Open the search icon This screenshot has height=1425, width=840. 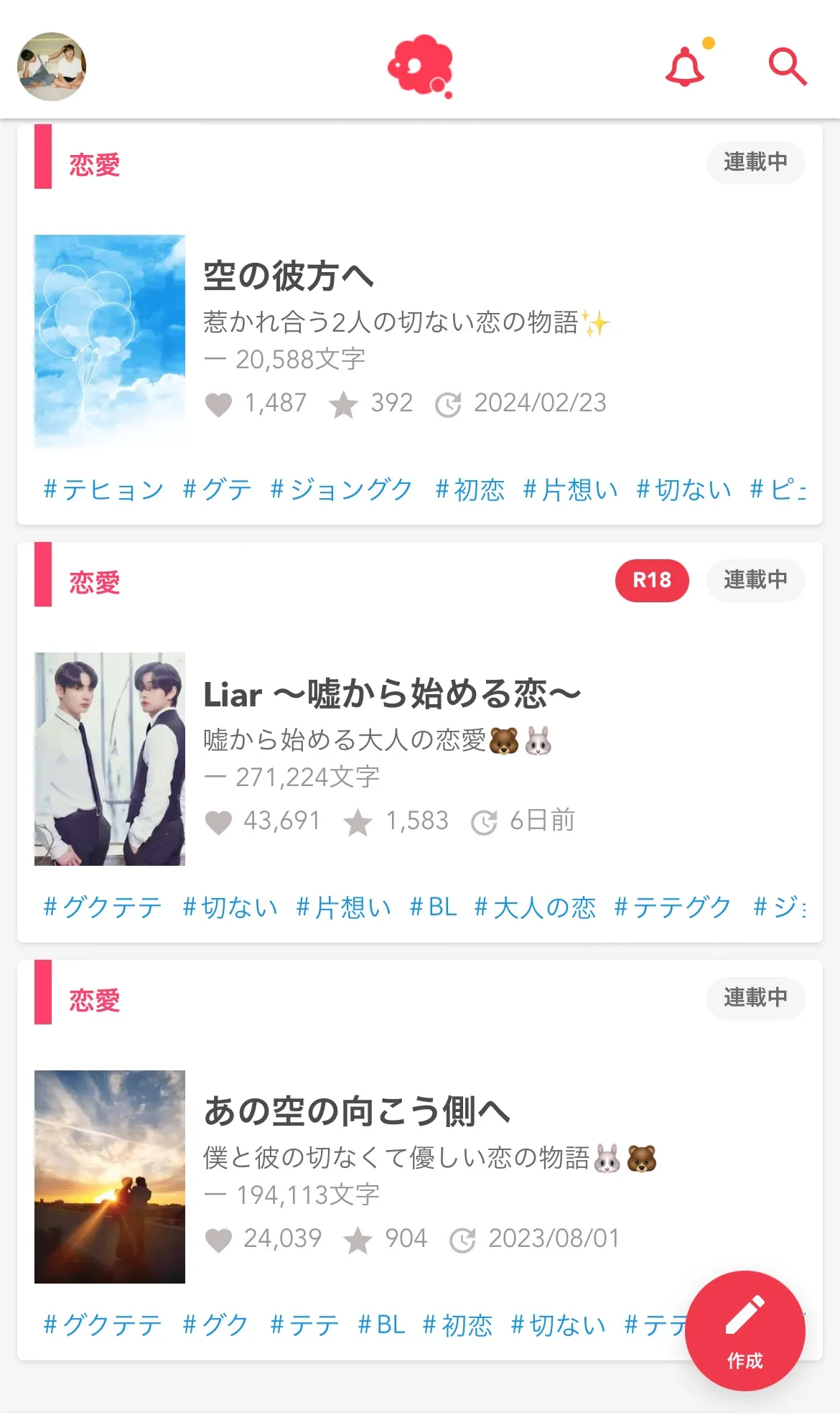point(788,67)
